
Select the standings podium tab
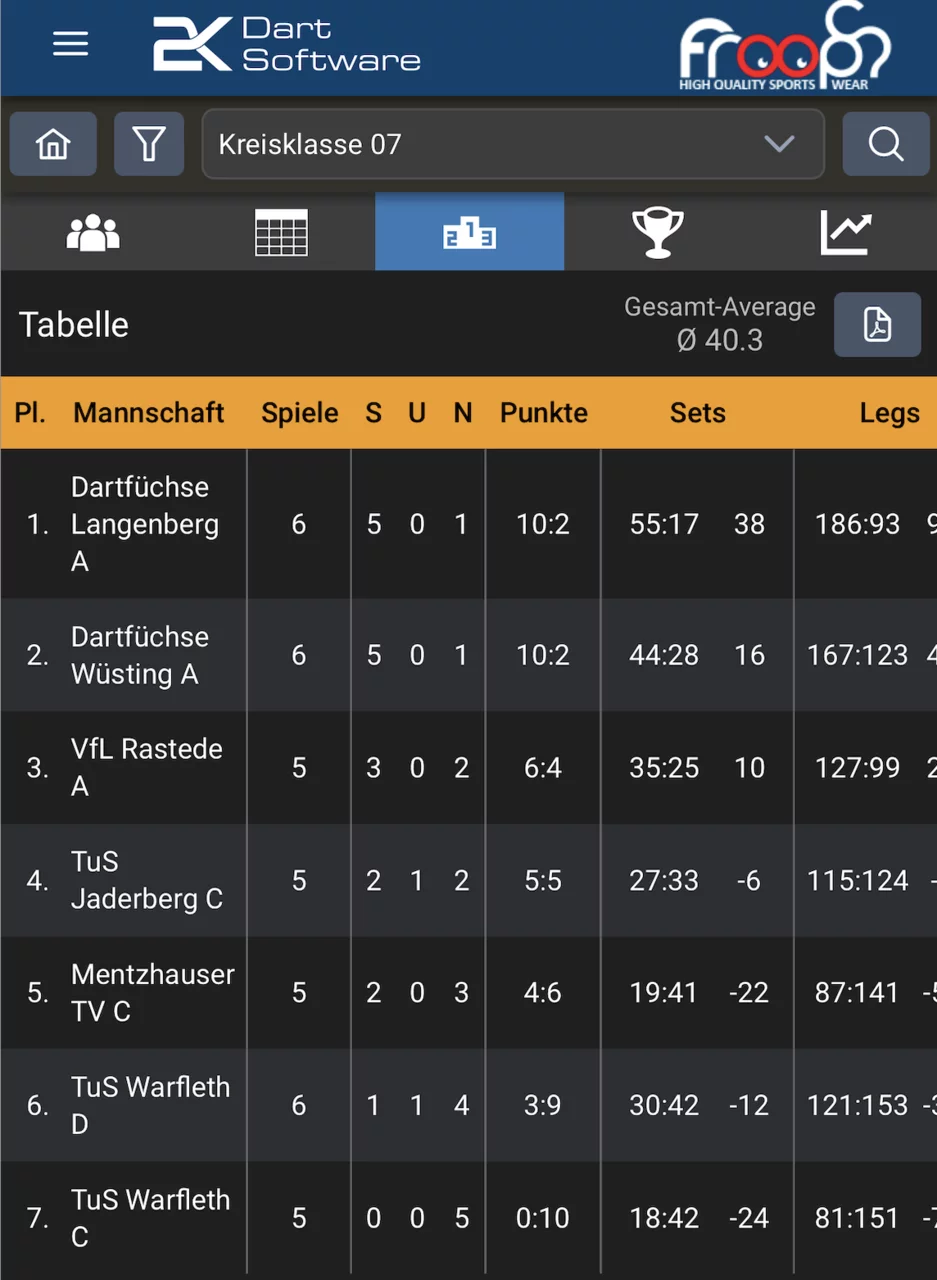(x=469, y=232)
